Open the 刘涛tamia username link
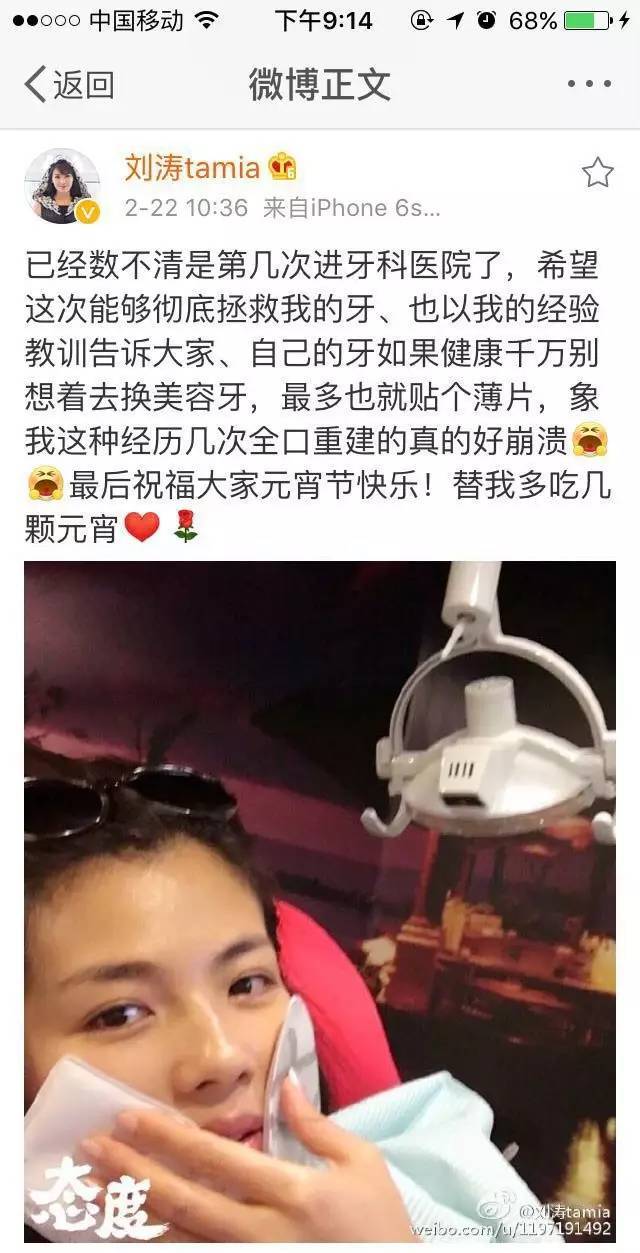This screenshot has width=640, height=1253. pyautogui.click(x=192, y=167)
